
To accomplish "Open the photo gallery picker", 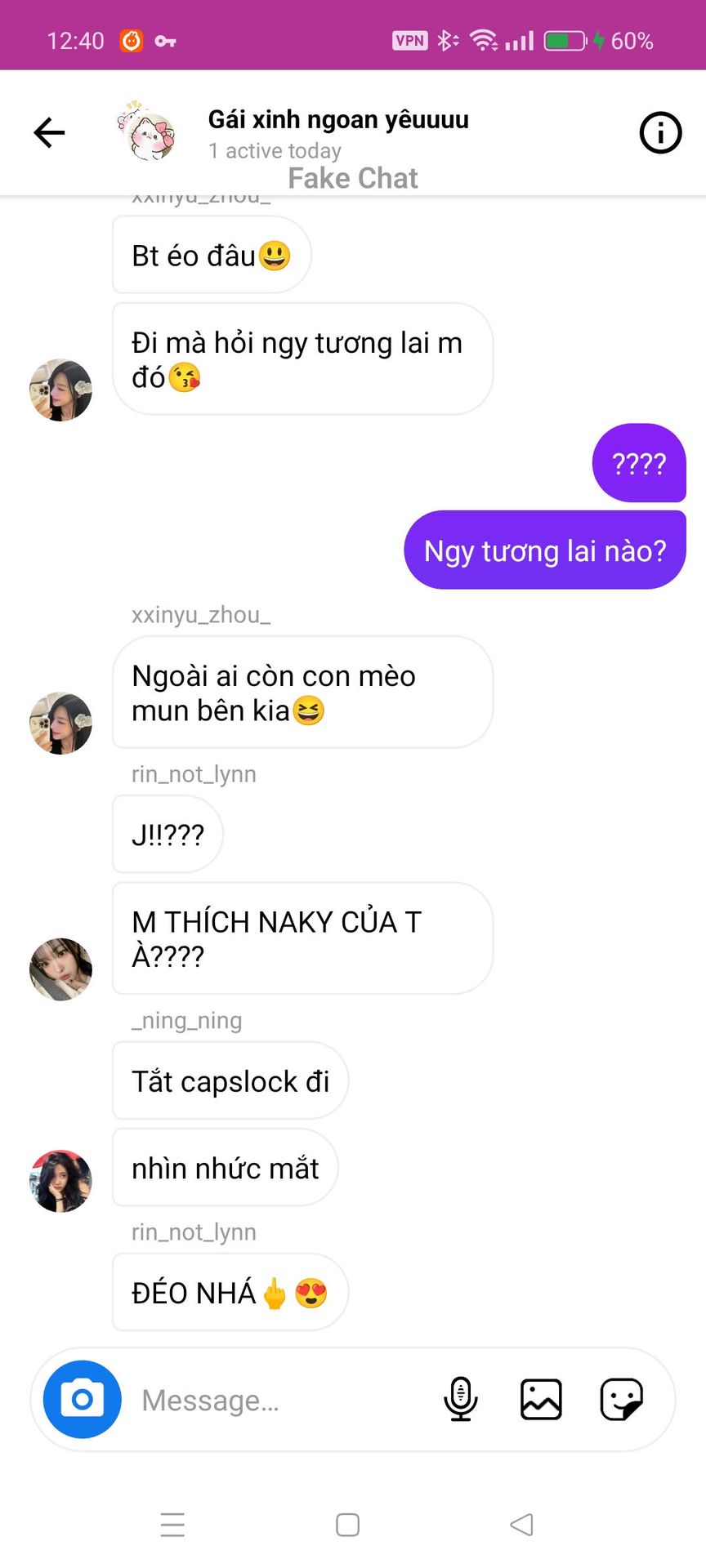I will [541, 1399].
